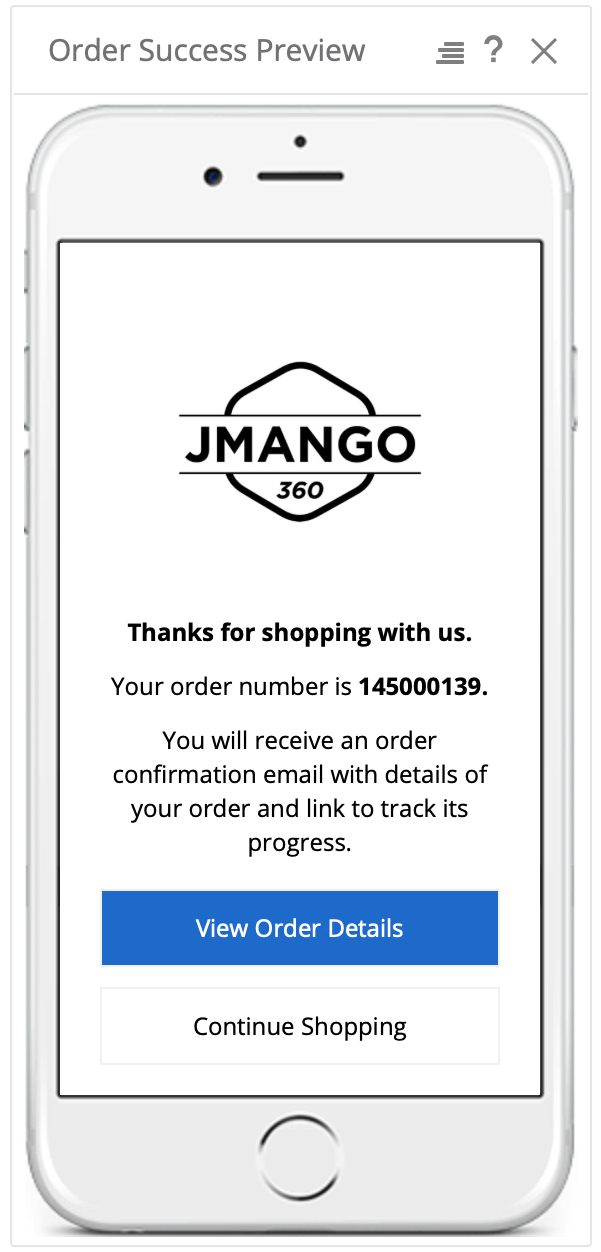The height and width of the screenshot is (1252, 601).
Task: Close the Order Success Preview panel
Action: pyautogui.click(x=544, y=51)
